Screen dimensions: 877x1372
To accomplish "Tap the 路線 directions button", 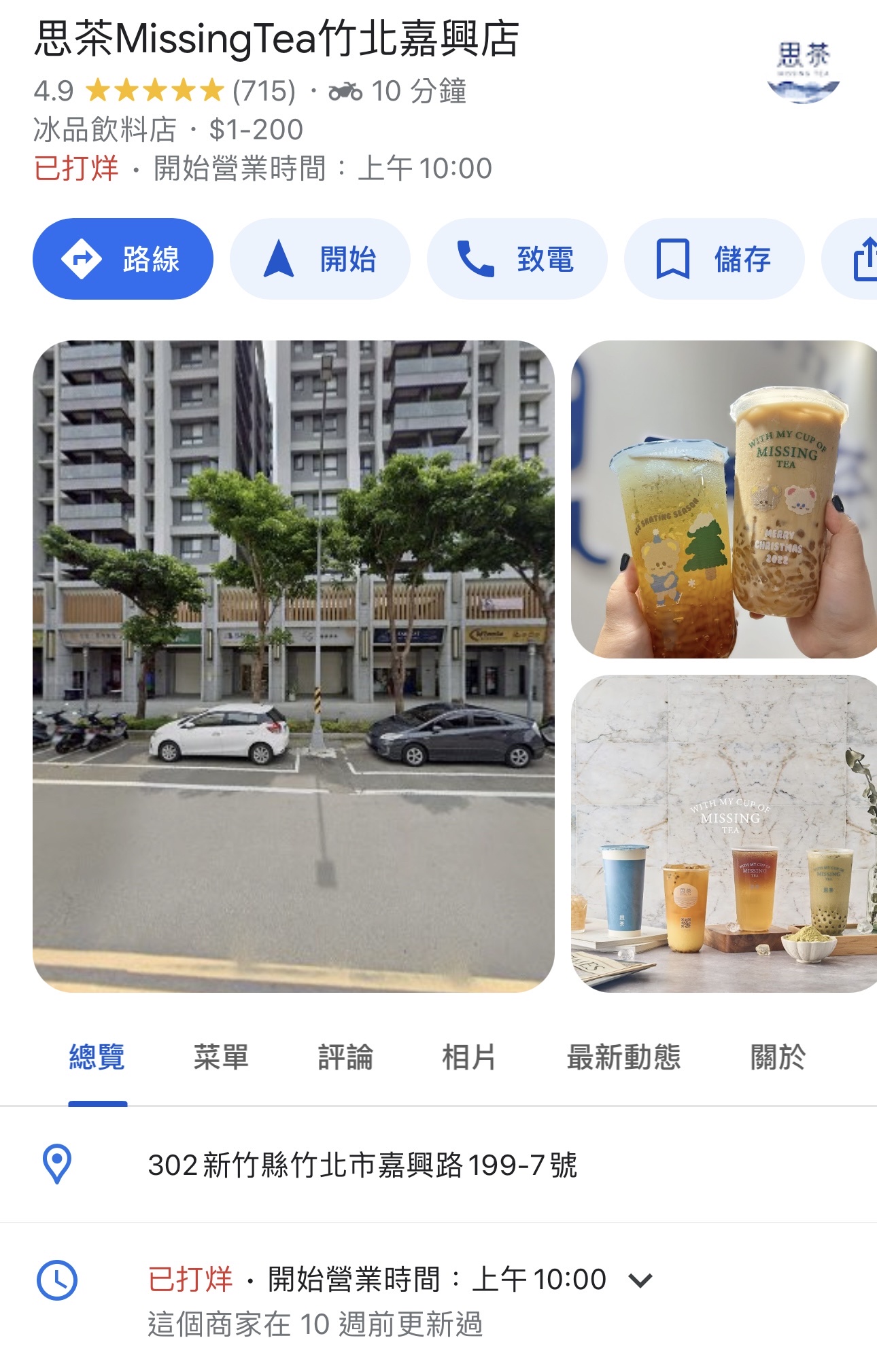I will (123, 259).
